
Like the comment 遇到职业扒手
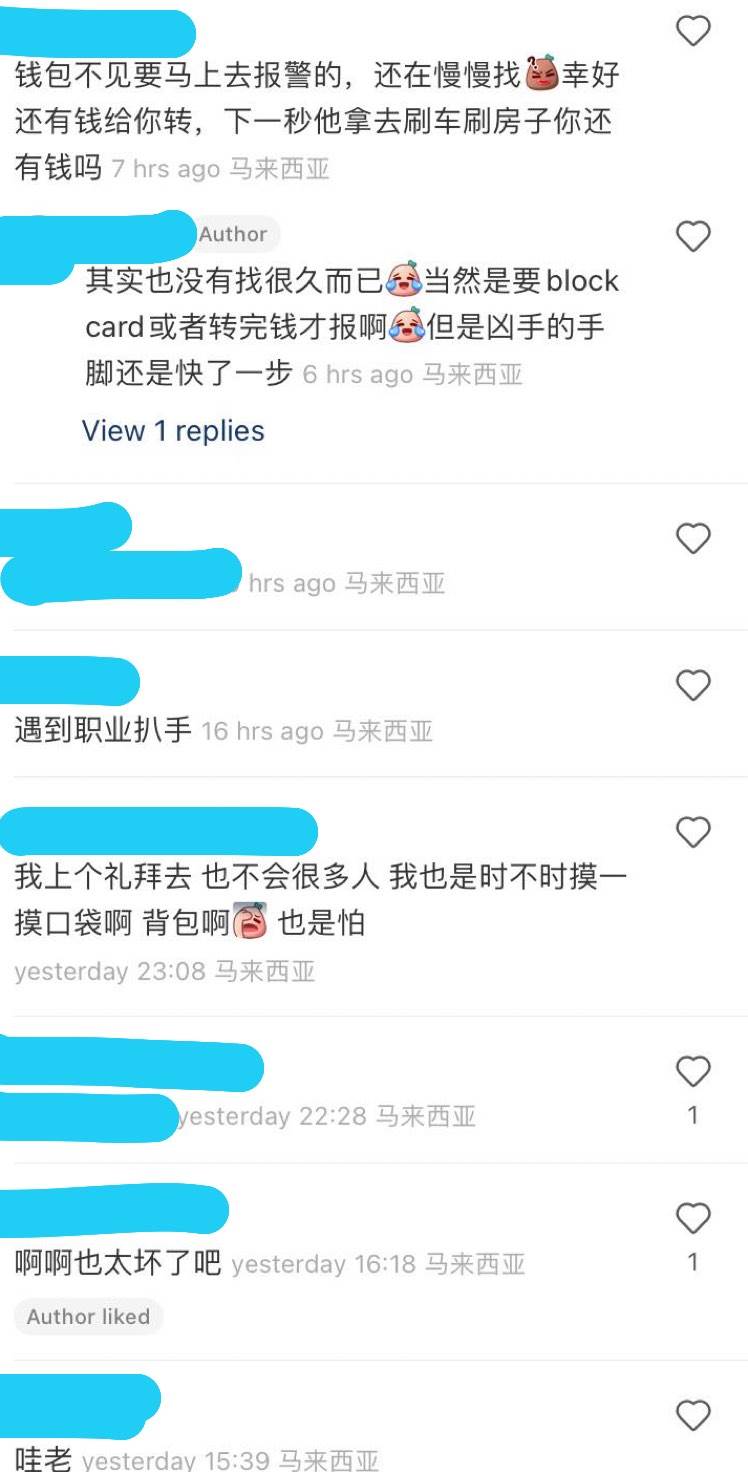[693, 685]
